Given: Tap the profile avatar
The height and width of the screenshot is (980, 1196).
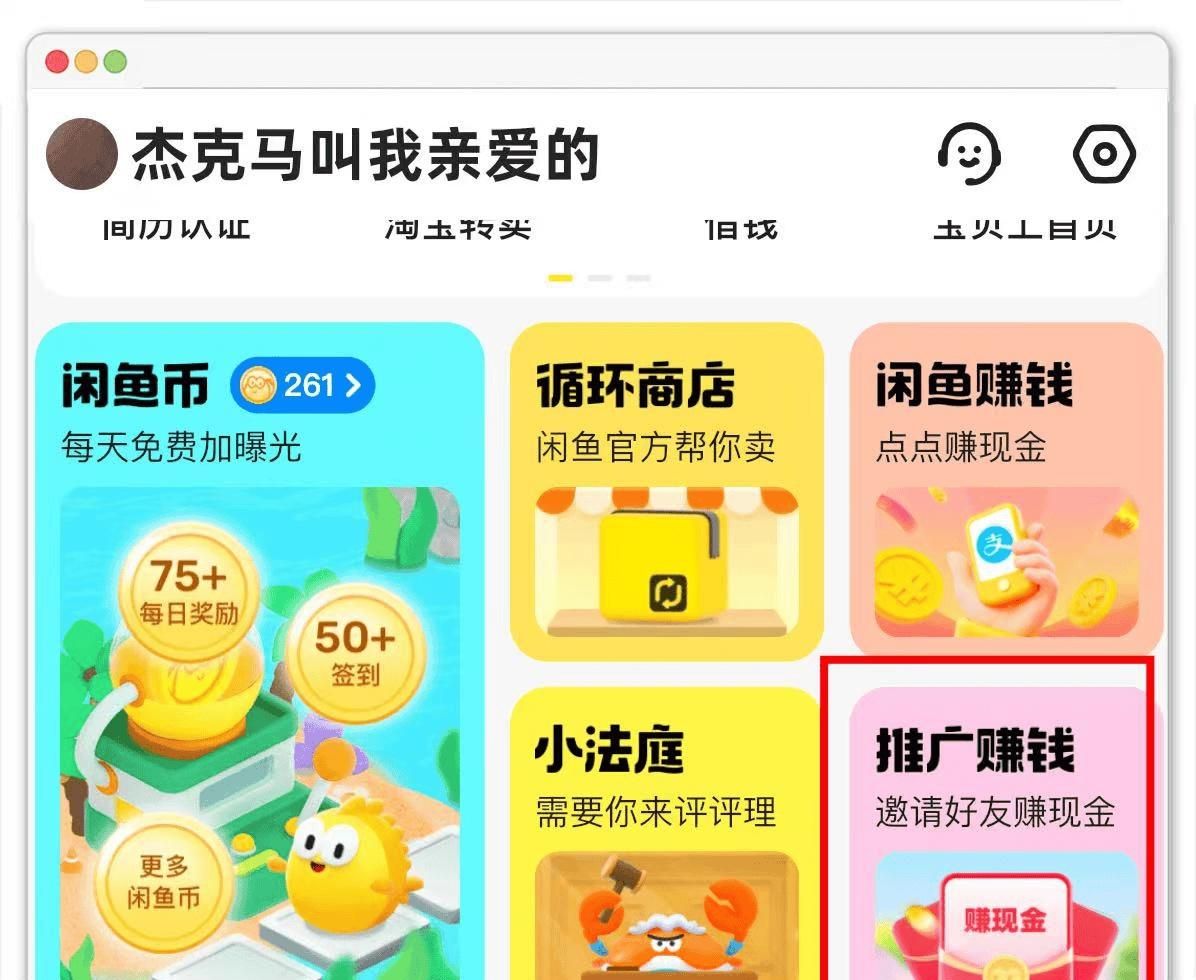Looking at the screenshot, I should pos(82,155).
